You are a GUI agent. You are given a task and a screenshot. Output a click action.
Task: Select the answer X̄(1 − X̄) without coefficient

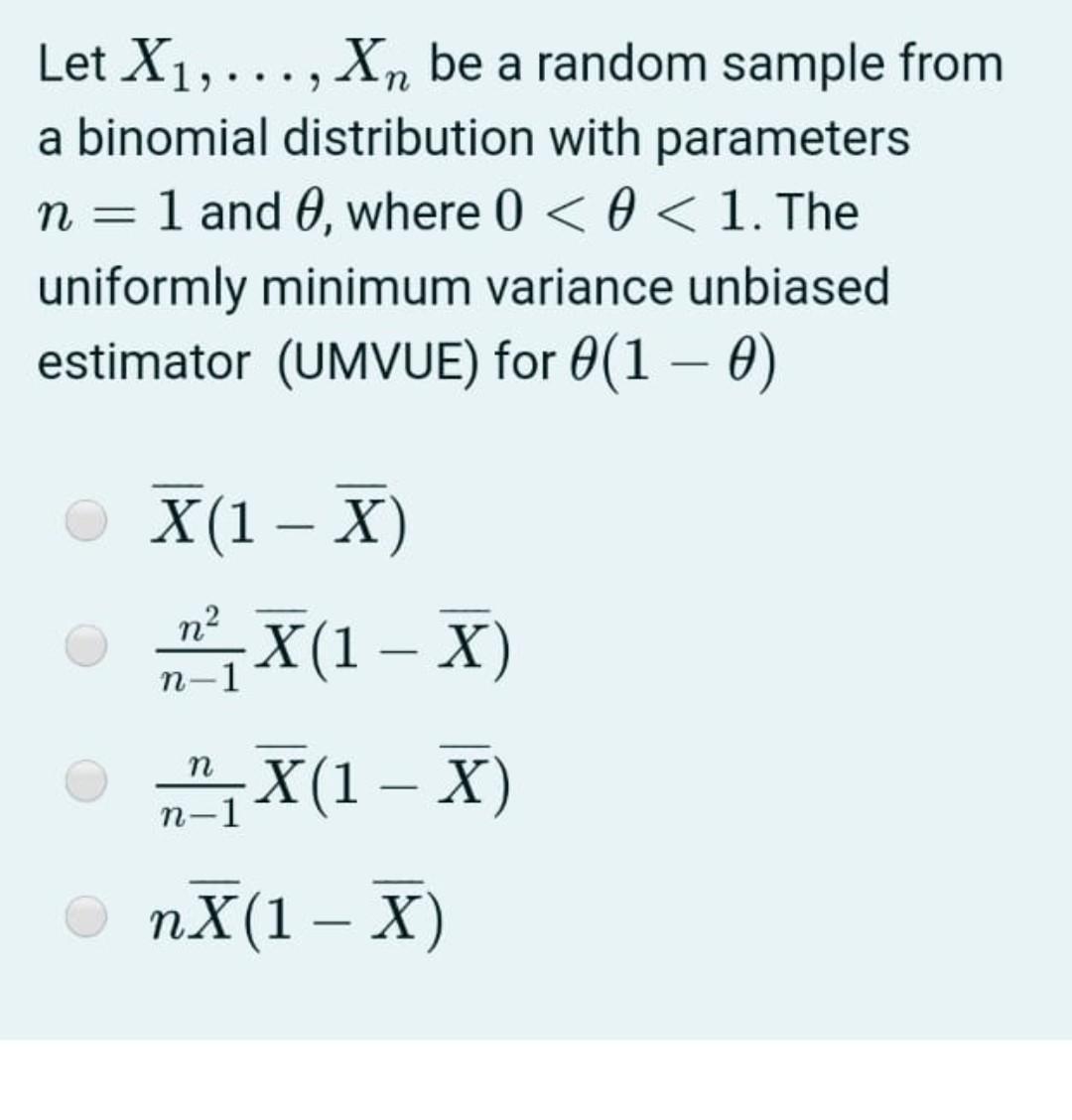tap(87, 520)
